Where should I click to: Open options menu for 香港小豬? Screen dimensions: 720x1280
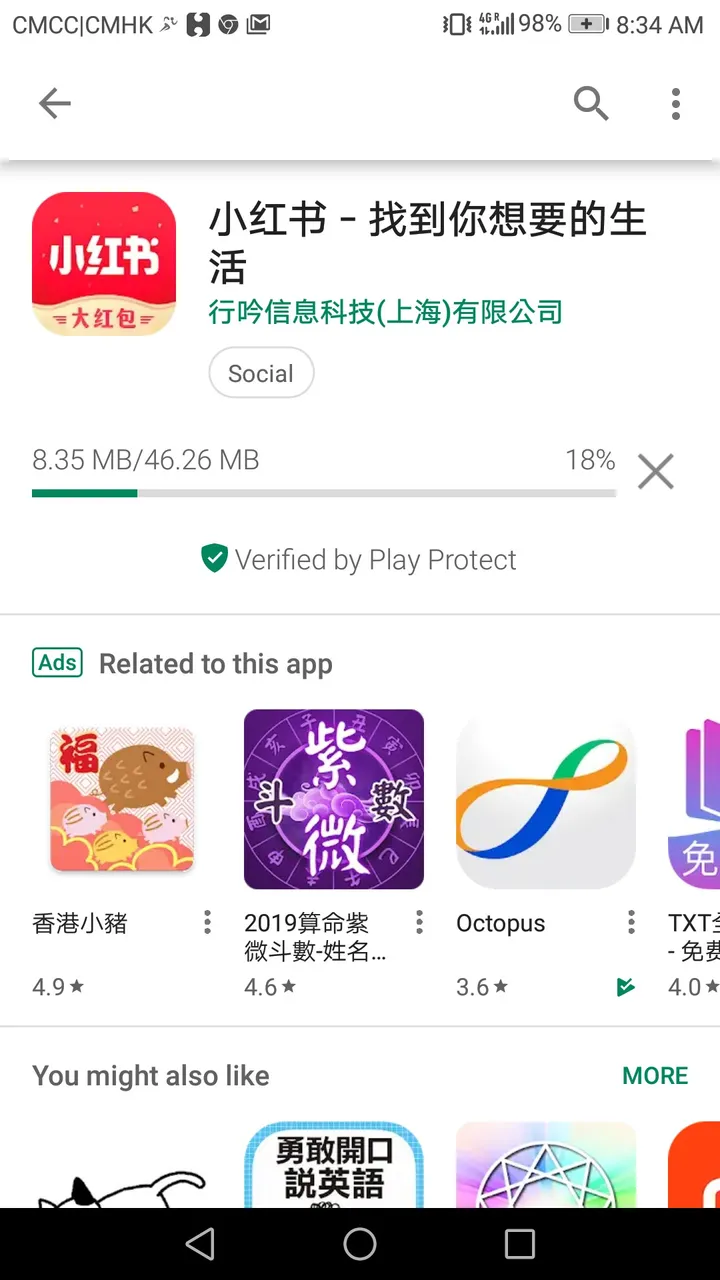tap(207, 922)
